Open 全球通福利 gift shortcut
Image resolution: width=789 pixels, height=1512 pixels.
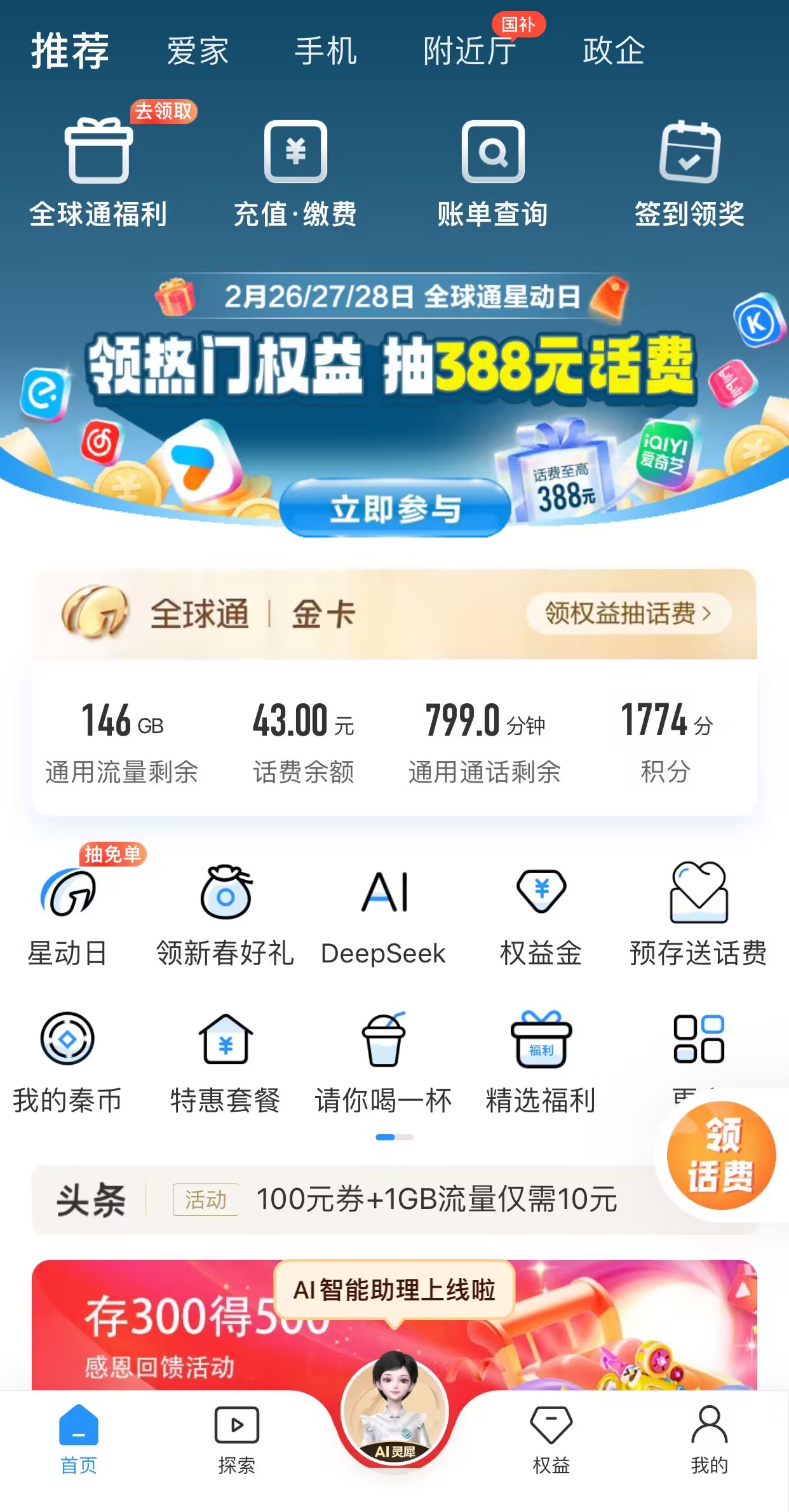[x=98, y=172]
